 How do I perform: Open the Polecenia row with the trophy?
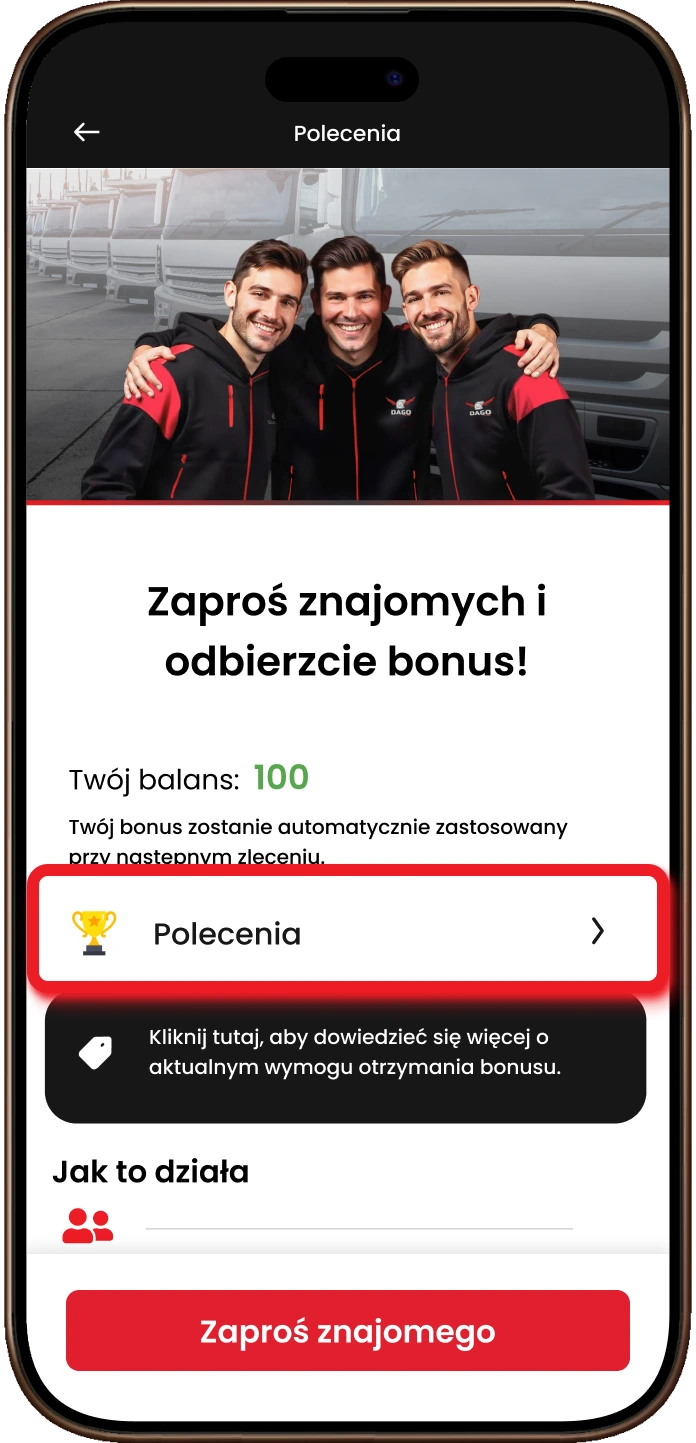[347, 931]
